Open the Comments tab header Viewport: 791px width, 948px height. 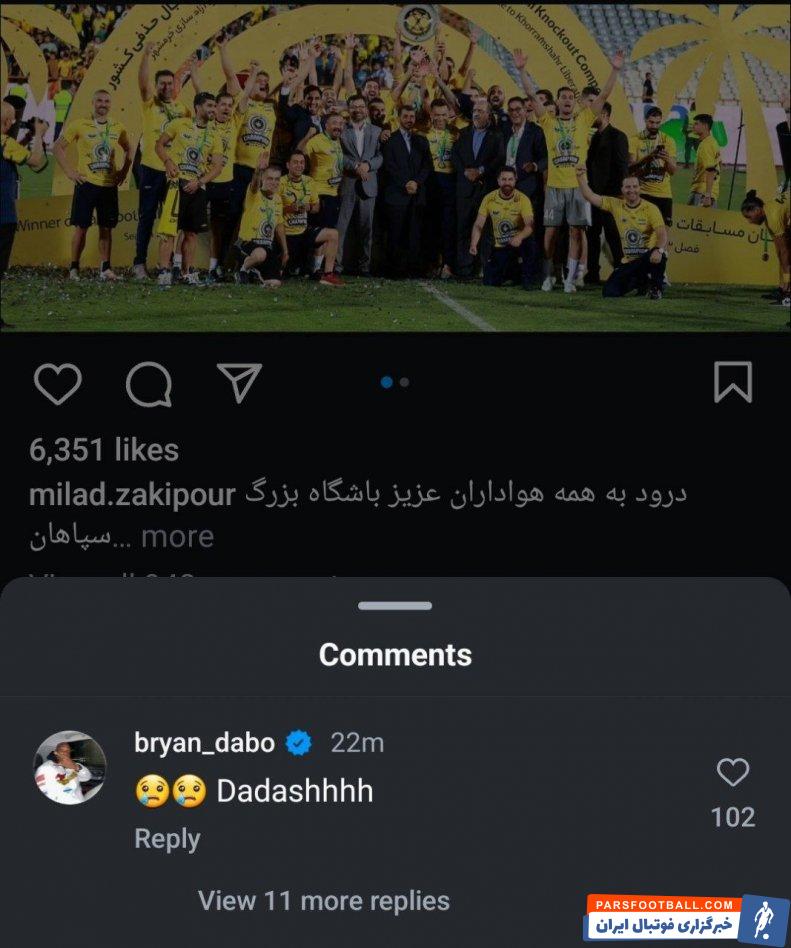(x=395, y=655)
